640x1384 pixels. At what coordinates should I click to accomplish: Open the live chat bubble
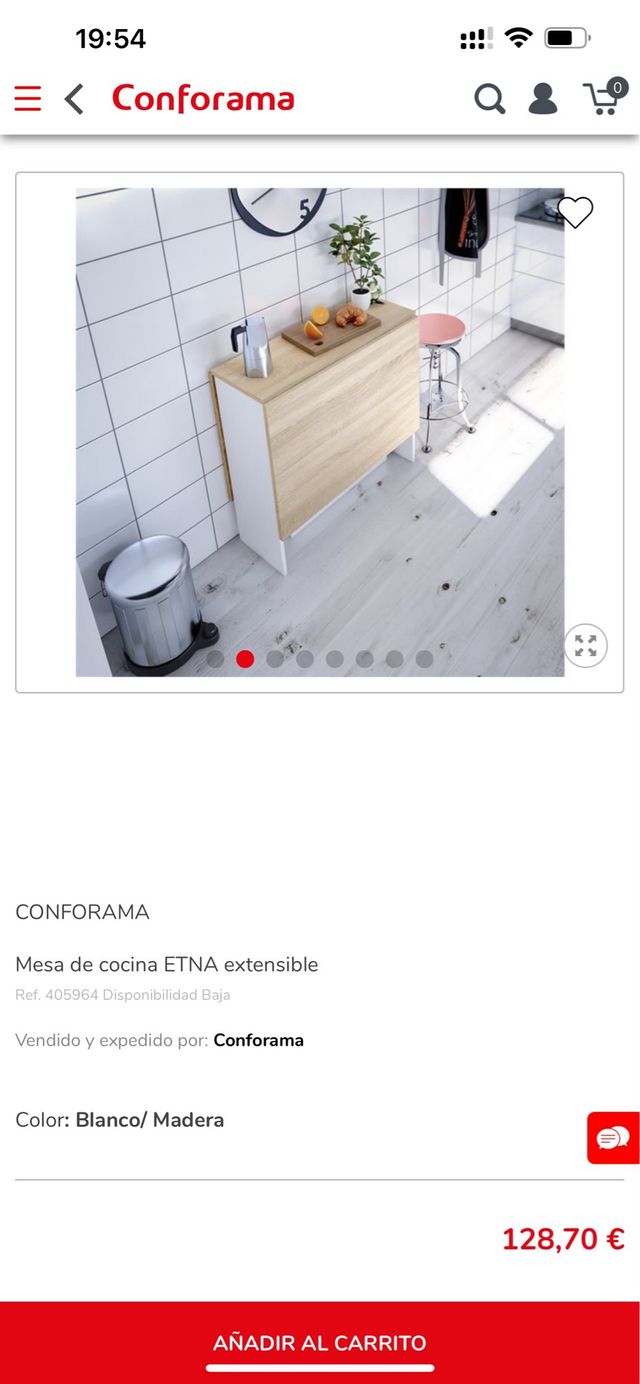(613, 1137)
